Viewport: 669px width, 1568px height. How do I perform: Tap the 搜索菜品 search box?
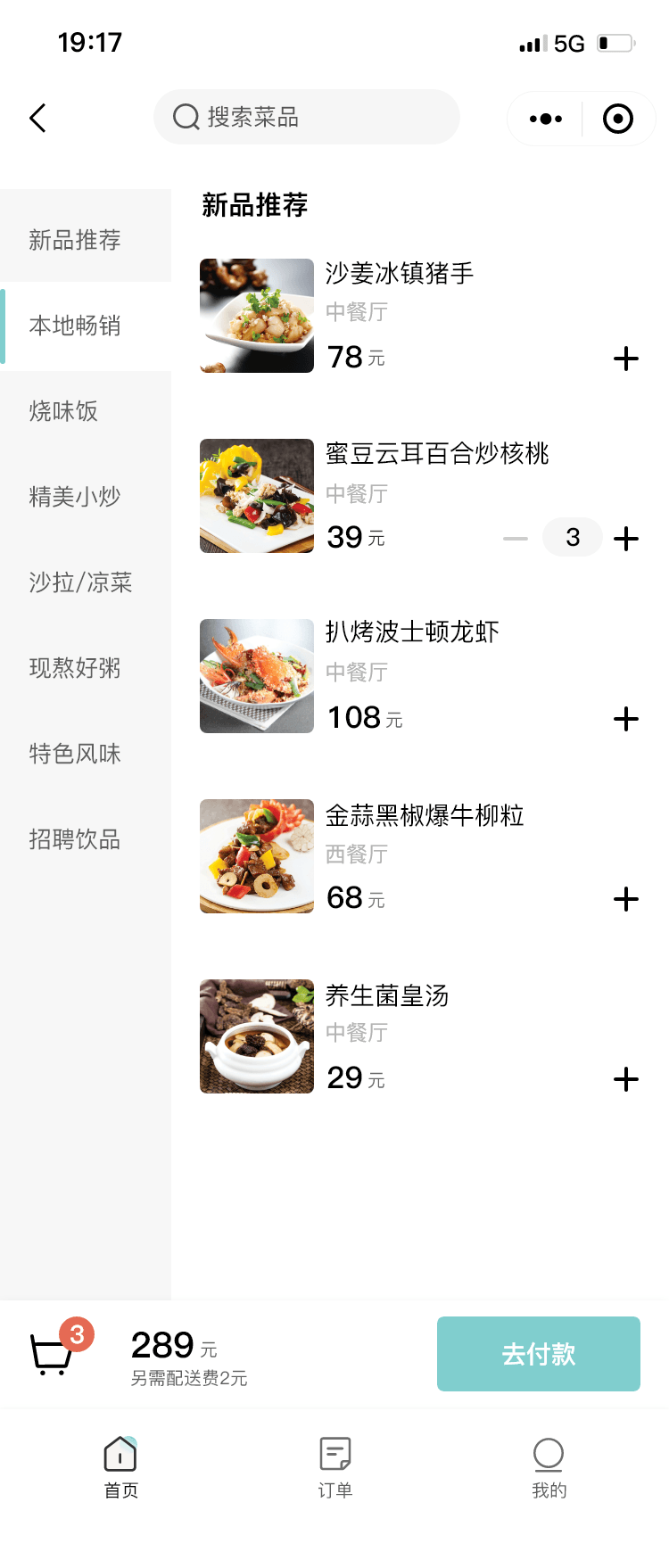coord(306,117)
